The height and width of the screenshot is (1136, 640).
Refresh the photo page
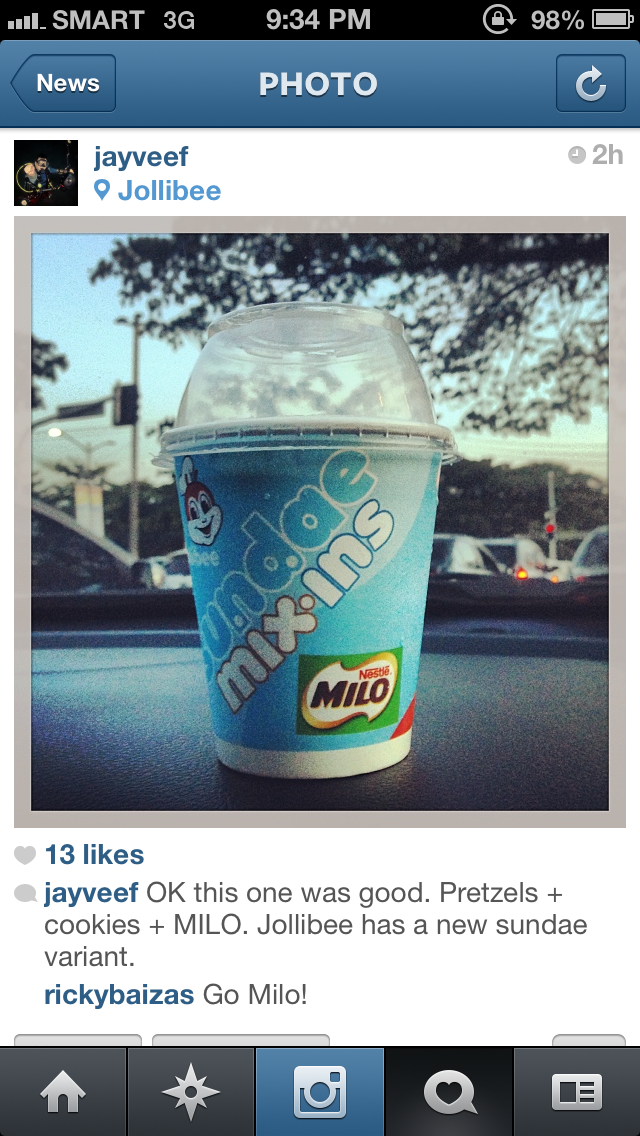coord(590,84)
